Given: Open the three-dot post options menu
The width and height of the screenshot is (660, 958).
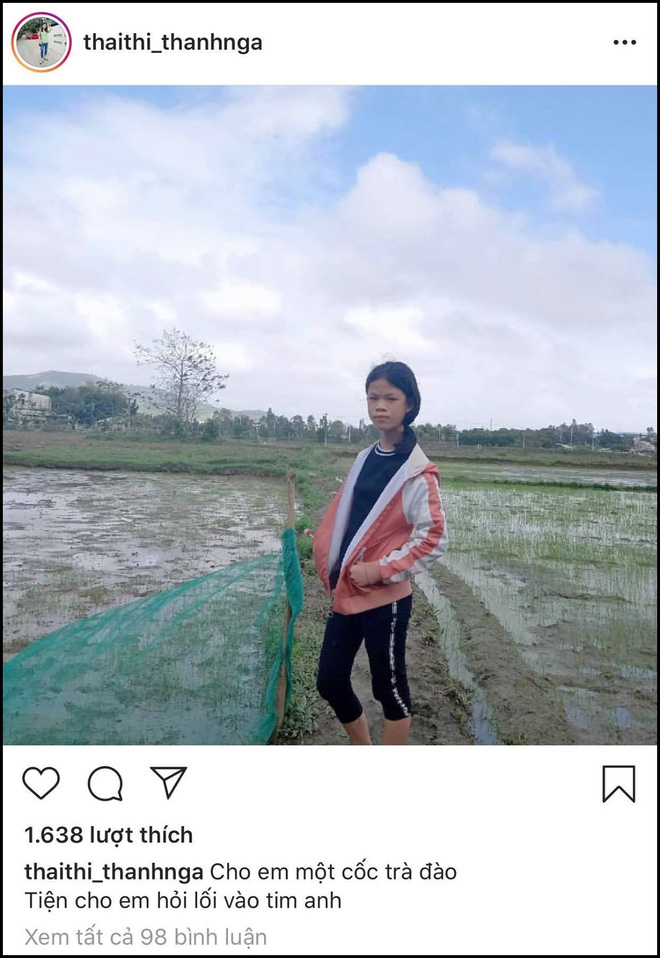Looking at the screenshot, I should 624,42.
